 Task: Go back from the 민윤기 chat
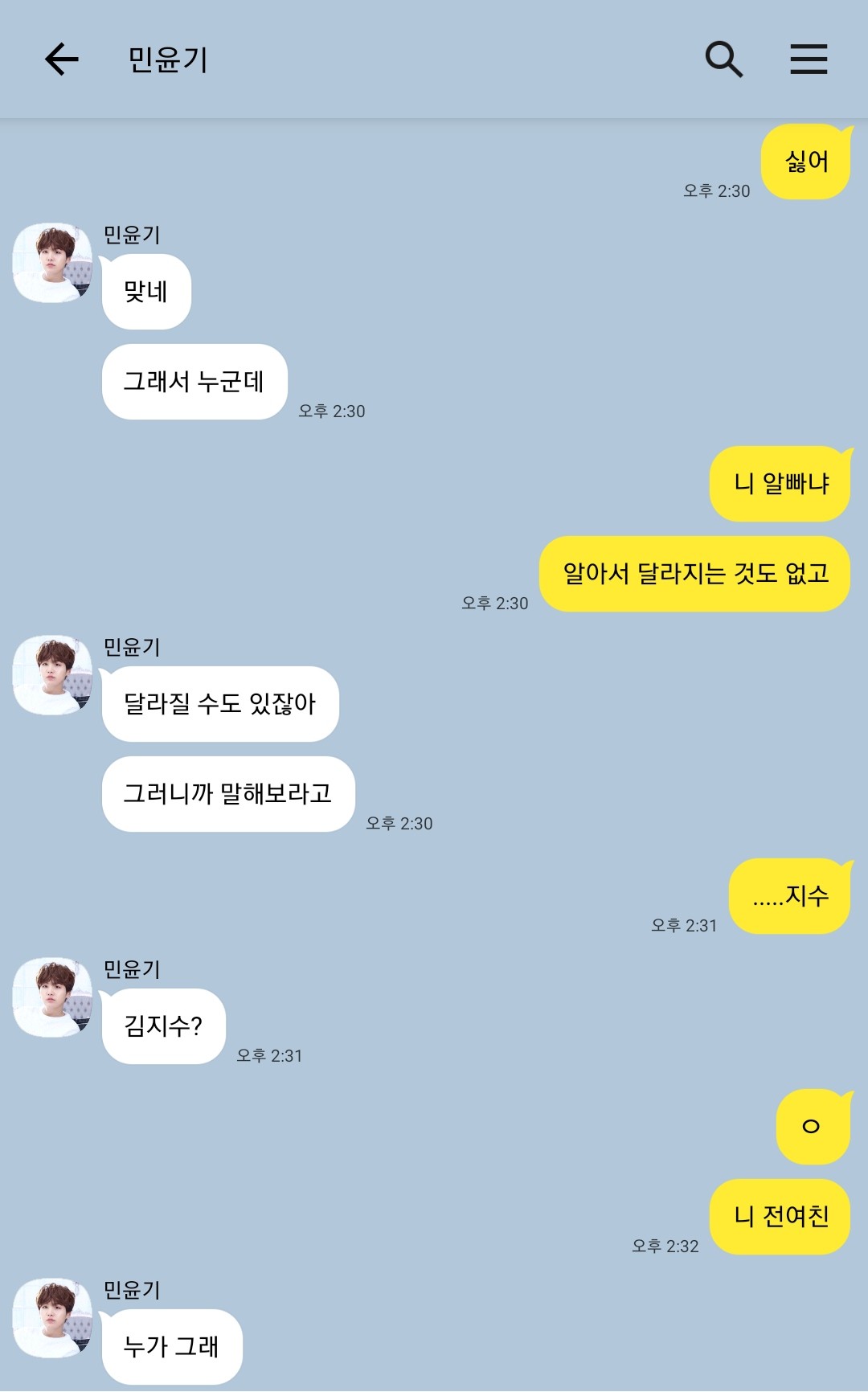tap(61, 59)
